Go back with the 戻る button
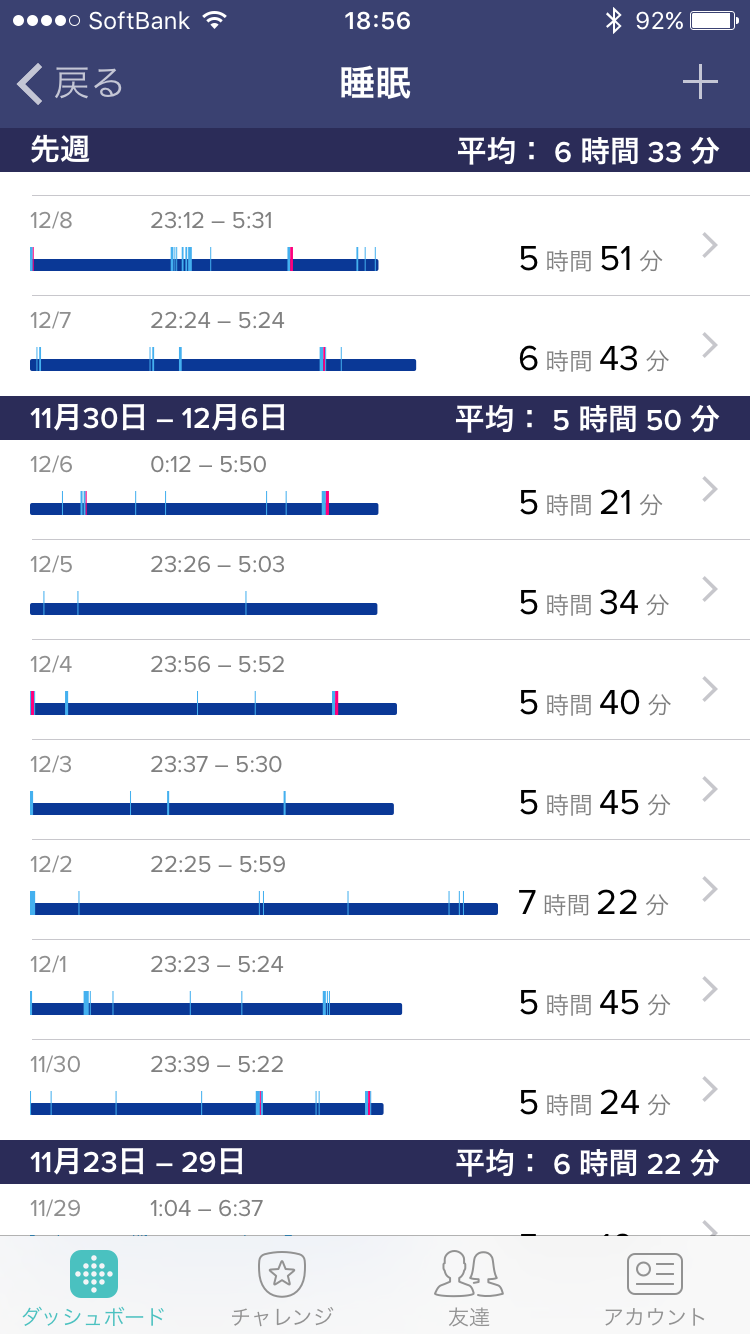The width and height of the screenshot is (750, 1334). tap(70, 84)
